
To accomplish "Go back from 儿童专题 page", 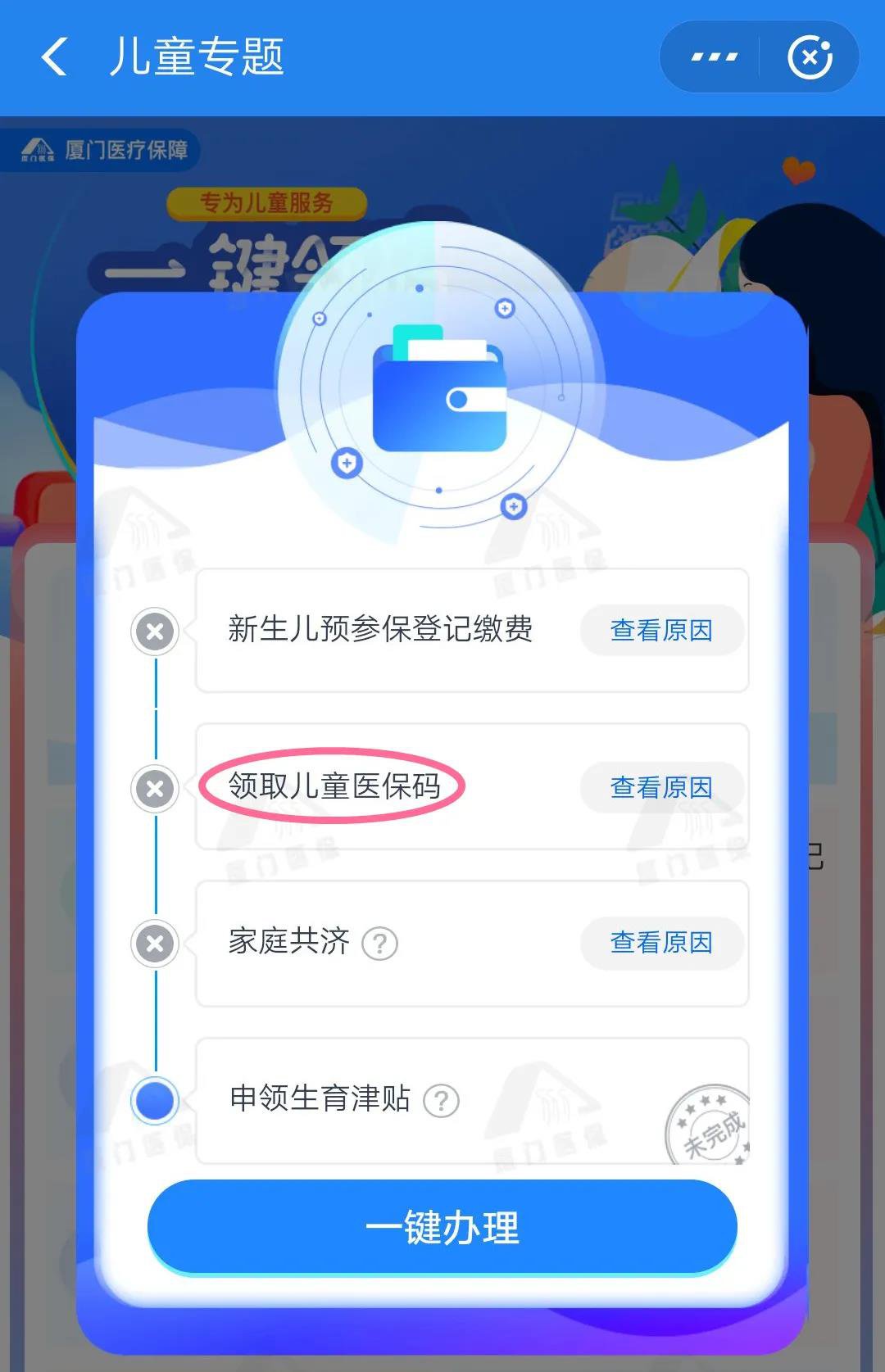I will [54, 57].
